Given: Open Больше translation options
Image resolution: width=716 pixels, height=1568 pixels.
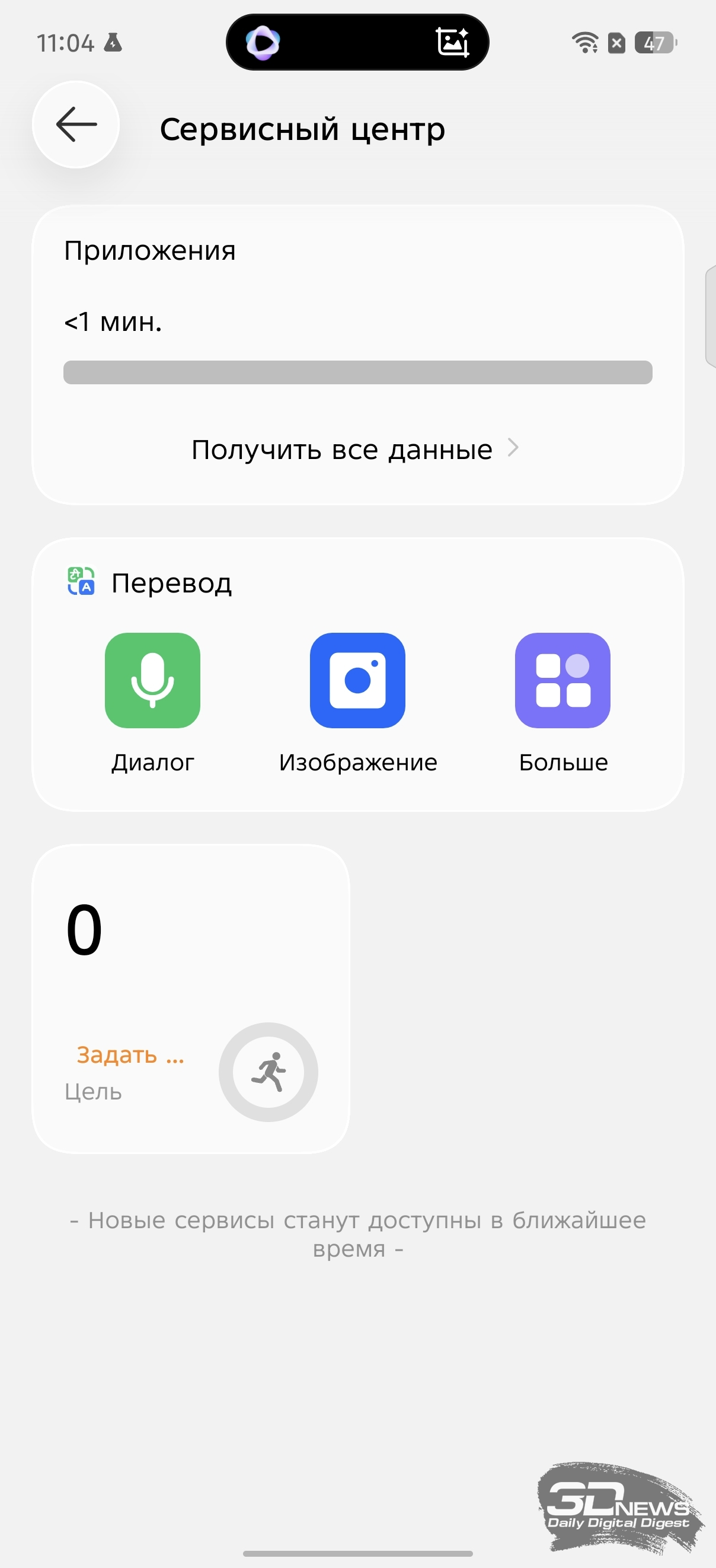Looking at the screenshot, I should pos(562,681).
